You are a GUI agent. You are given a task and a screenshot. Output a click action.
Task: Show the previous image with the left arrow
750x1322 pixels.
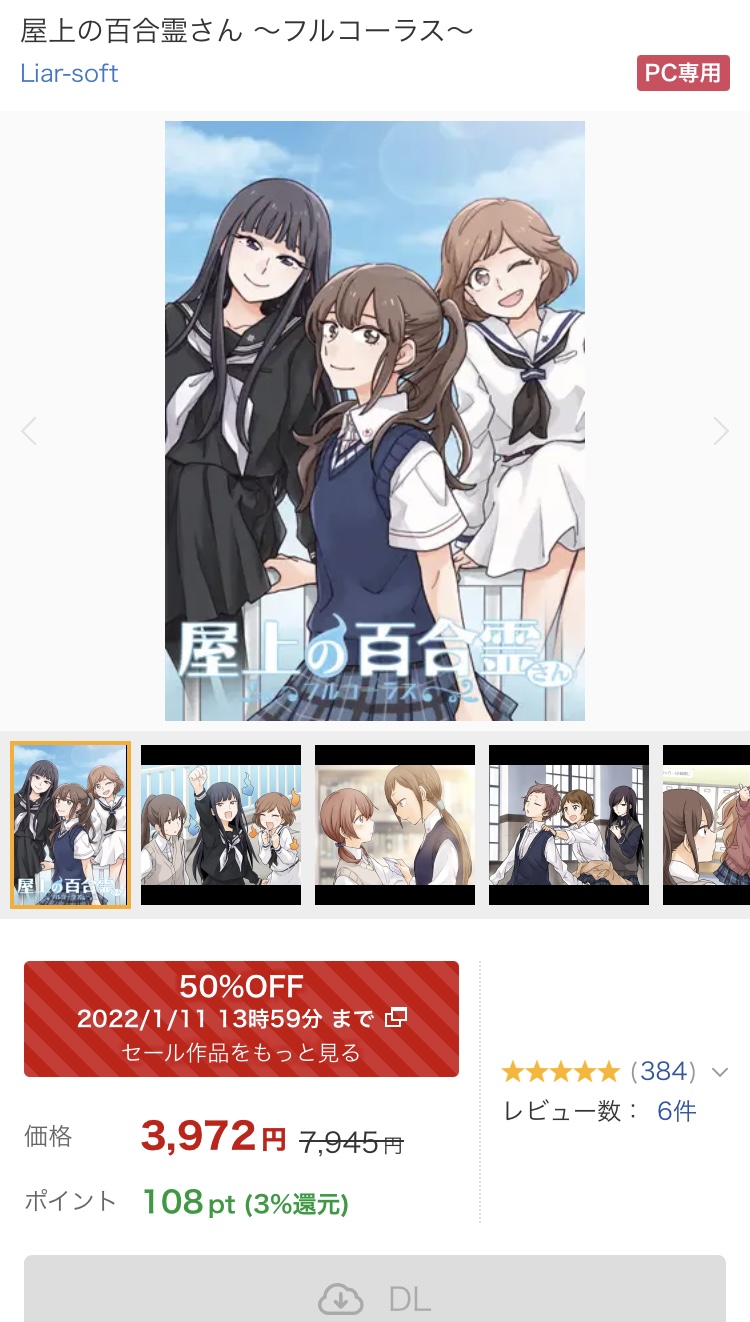point(29,431)
